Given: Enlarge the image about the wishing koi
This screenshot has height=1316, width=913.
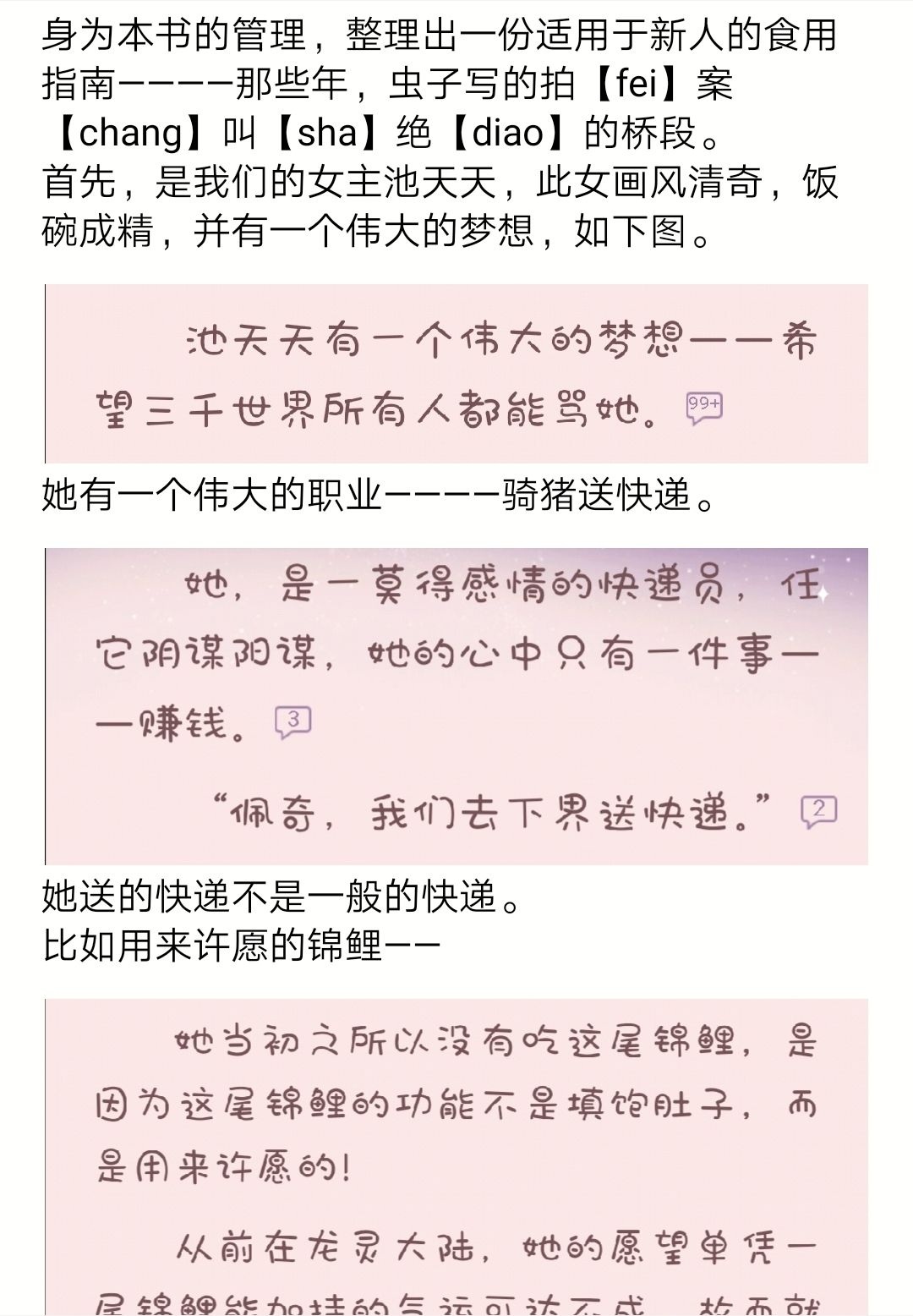Looking at the screenshot, I should tap(456, 1154).
